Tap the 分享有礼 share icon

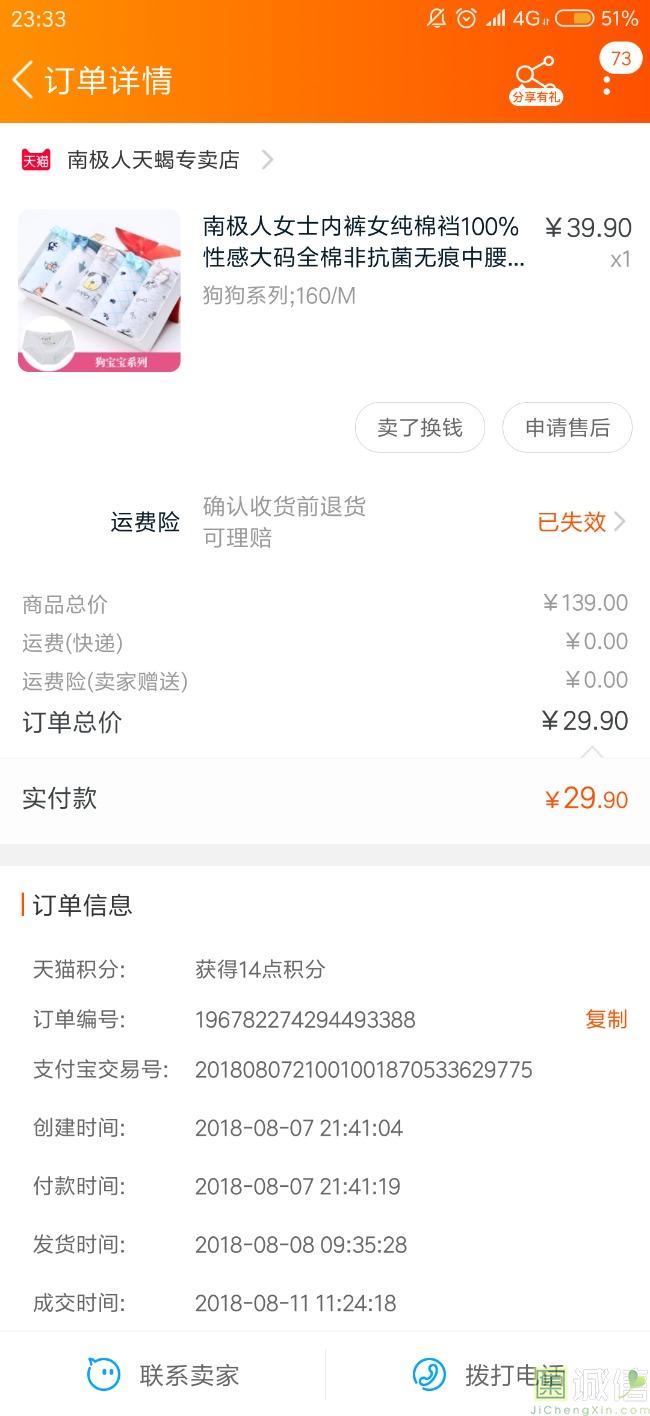pyautogui.click(x=536, y=80)
